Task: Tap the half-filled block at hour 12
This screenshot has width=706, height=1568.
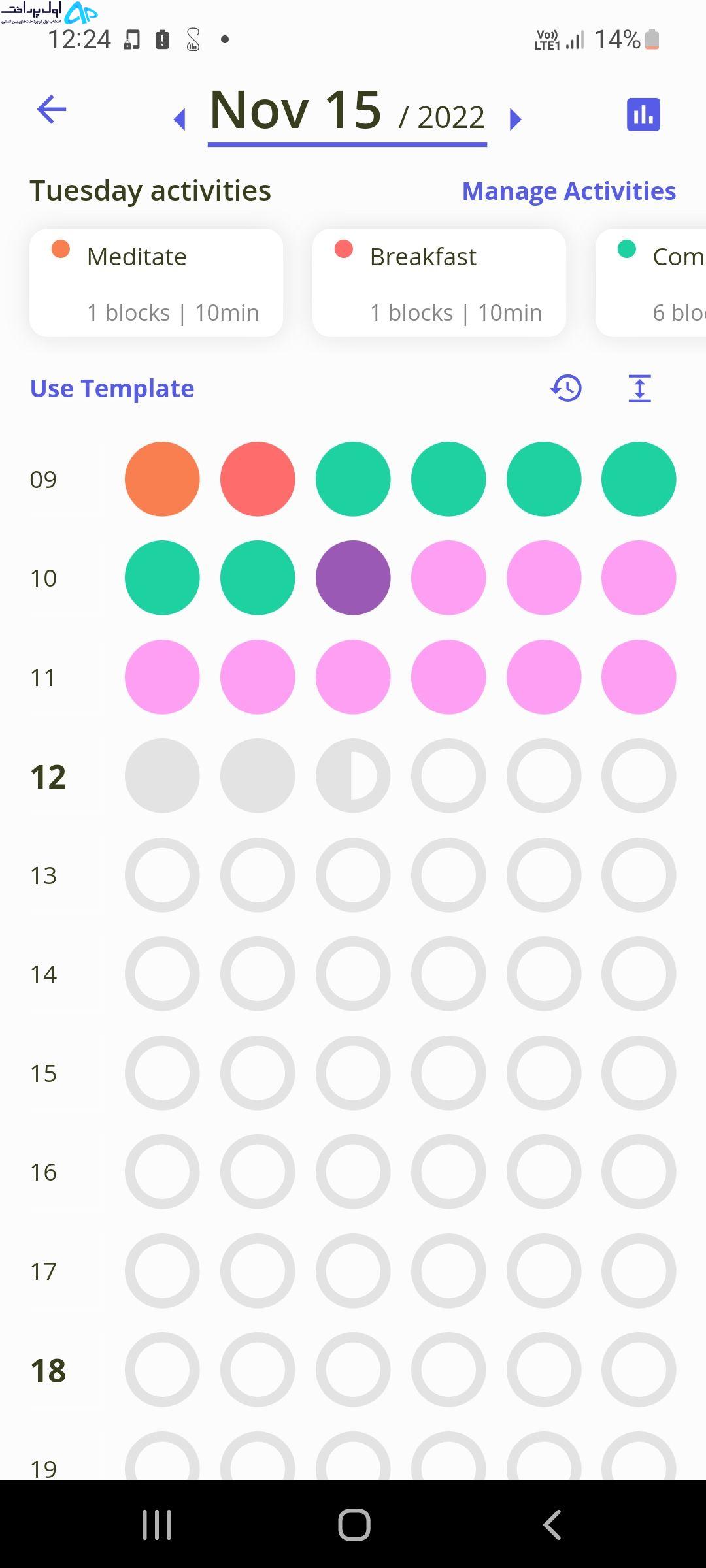Action: coord(353,776)
